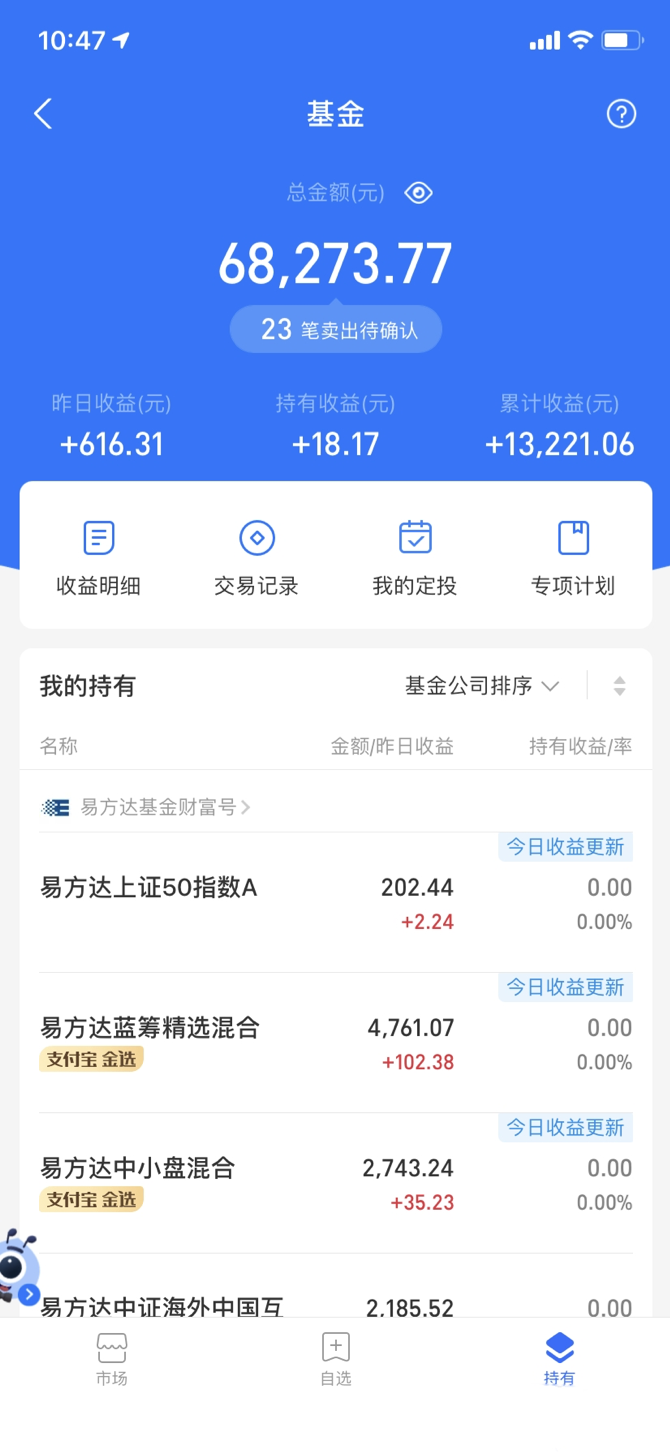
Task: Open 交易记录
Action: coord(257,557)
